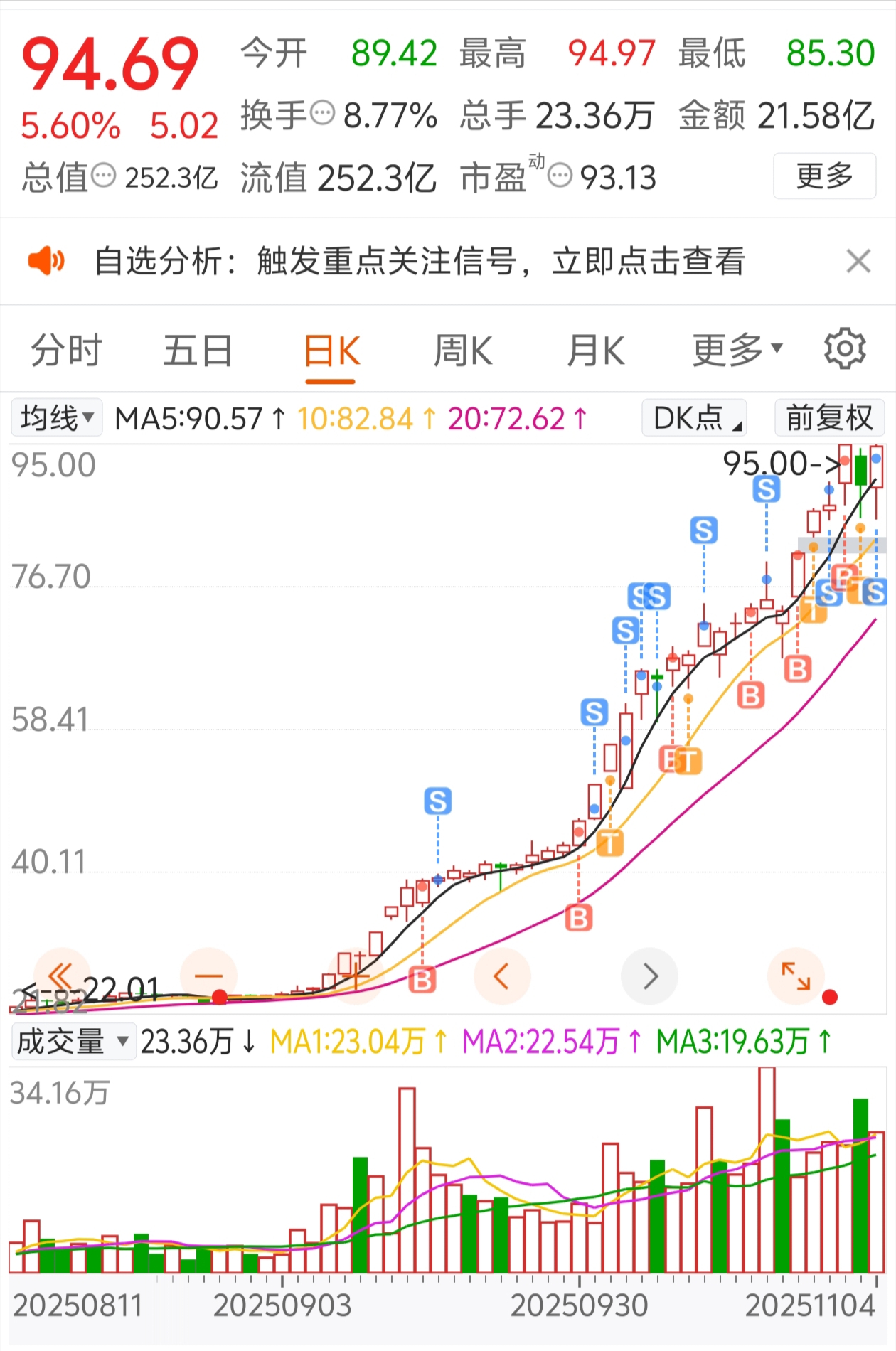Switch to the 月K tab
This screenshot has height=1351, width=896.
point(596,351)
